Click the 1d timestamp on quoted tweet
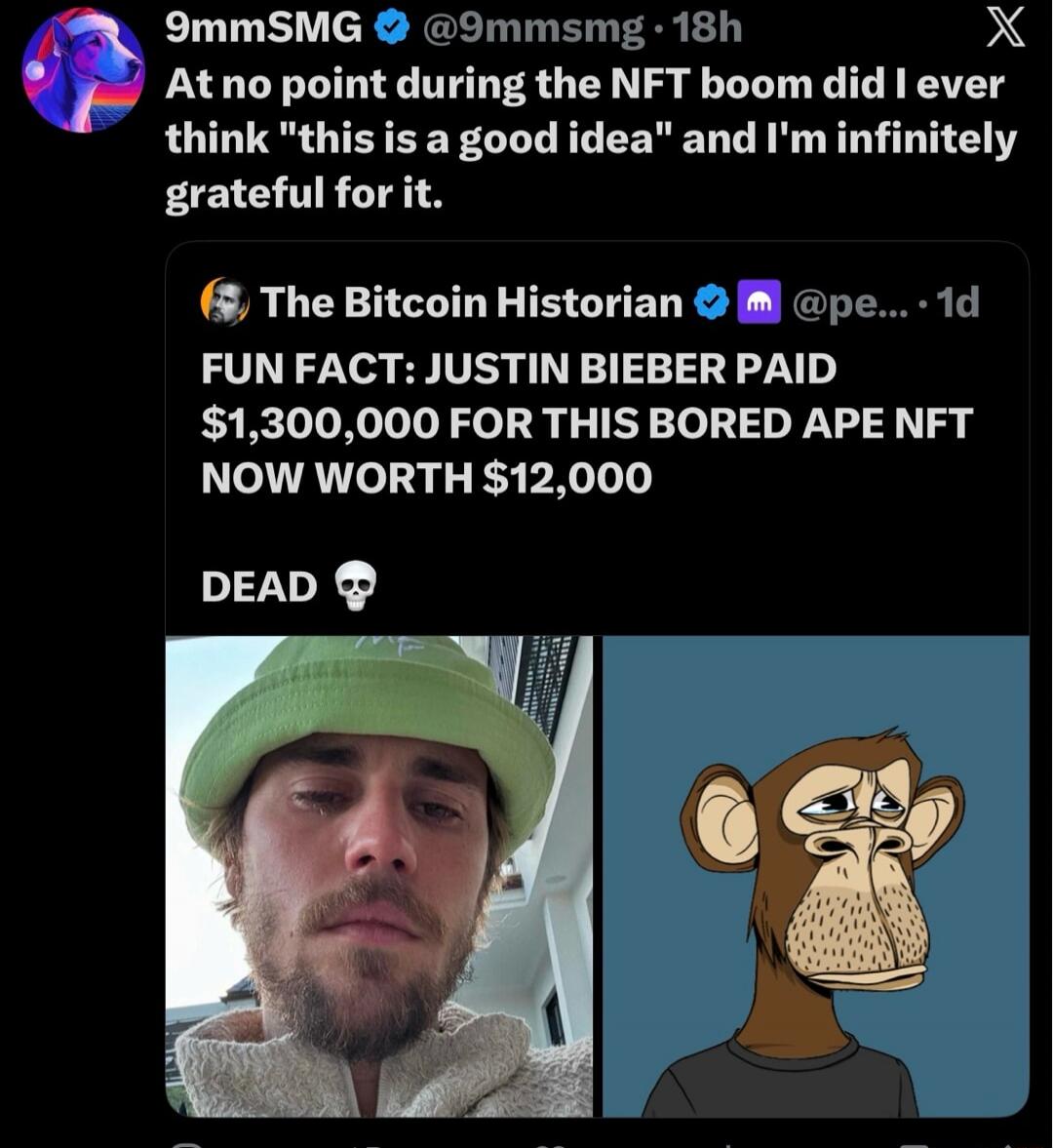 pyautogui.click(x=965, y=302)
